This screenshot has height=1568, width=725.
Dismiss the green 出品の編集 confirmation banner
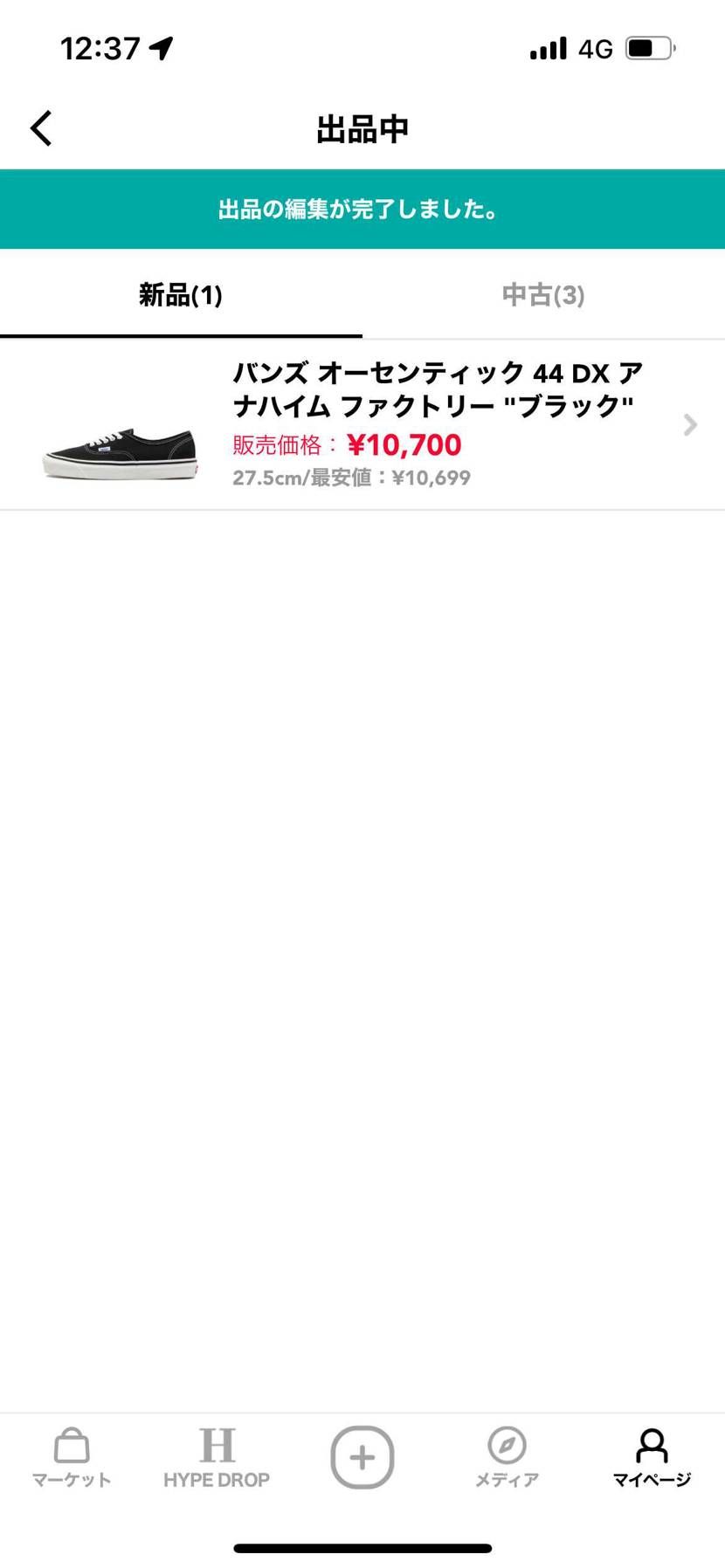(x=362, y=210)
